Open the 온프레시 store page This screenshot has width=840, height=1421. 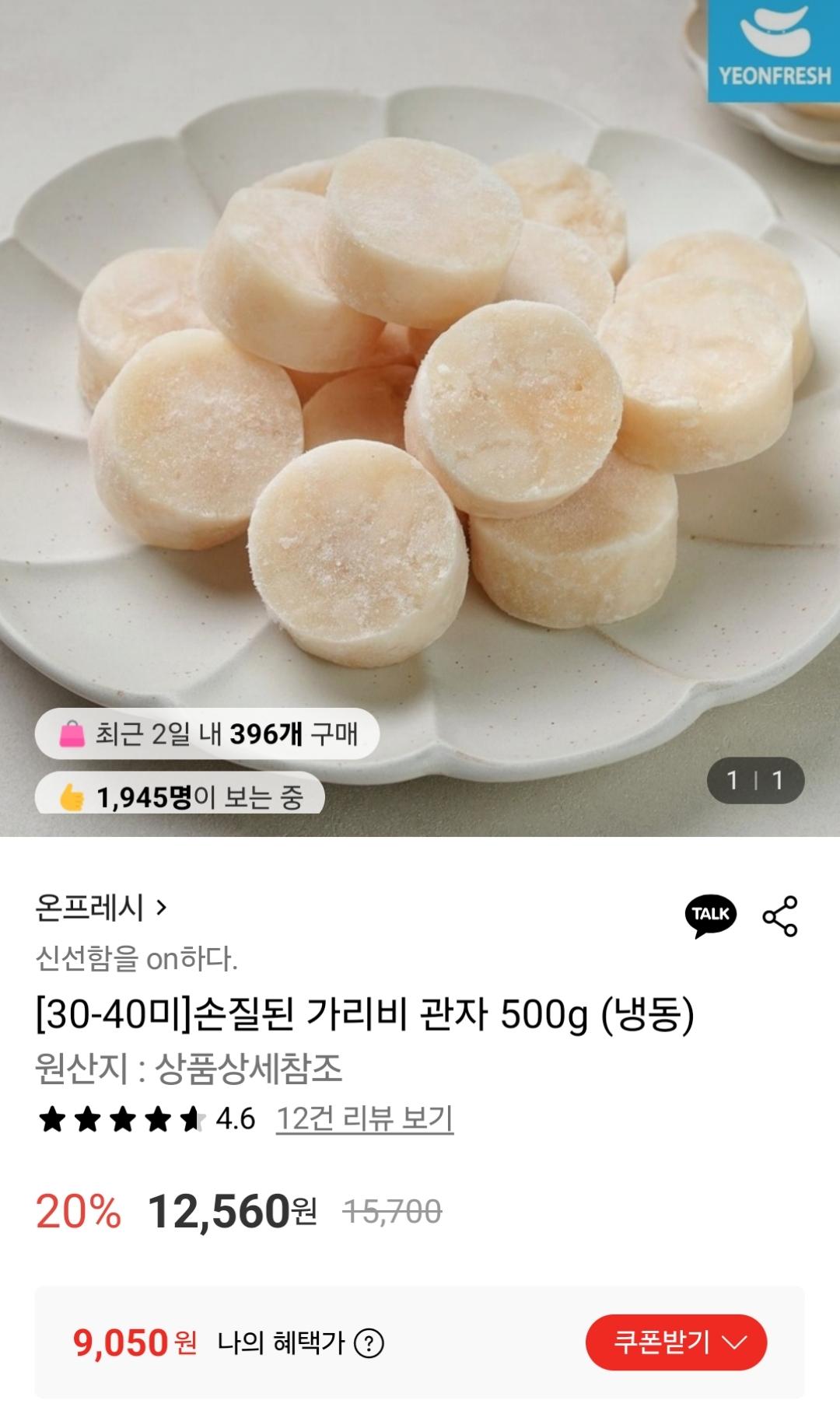point(101,908)
